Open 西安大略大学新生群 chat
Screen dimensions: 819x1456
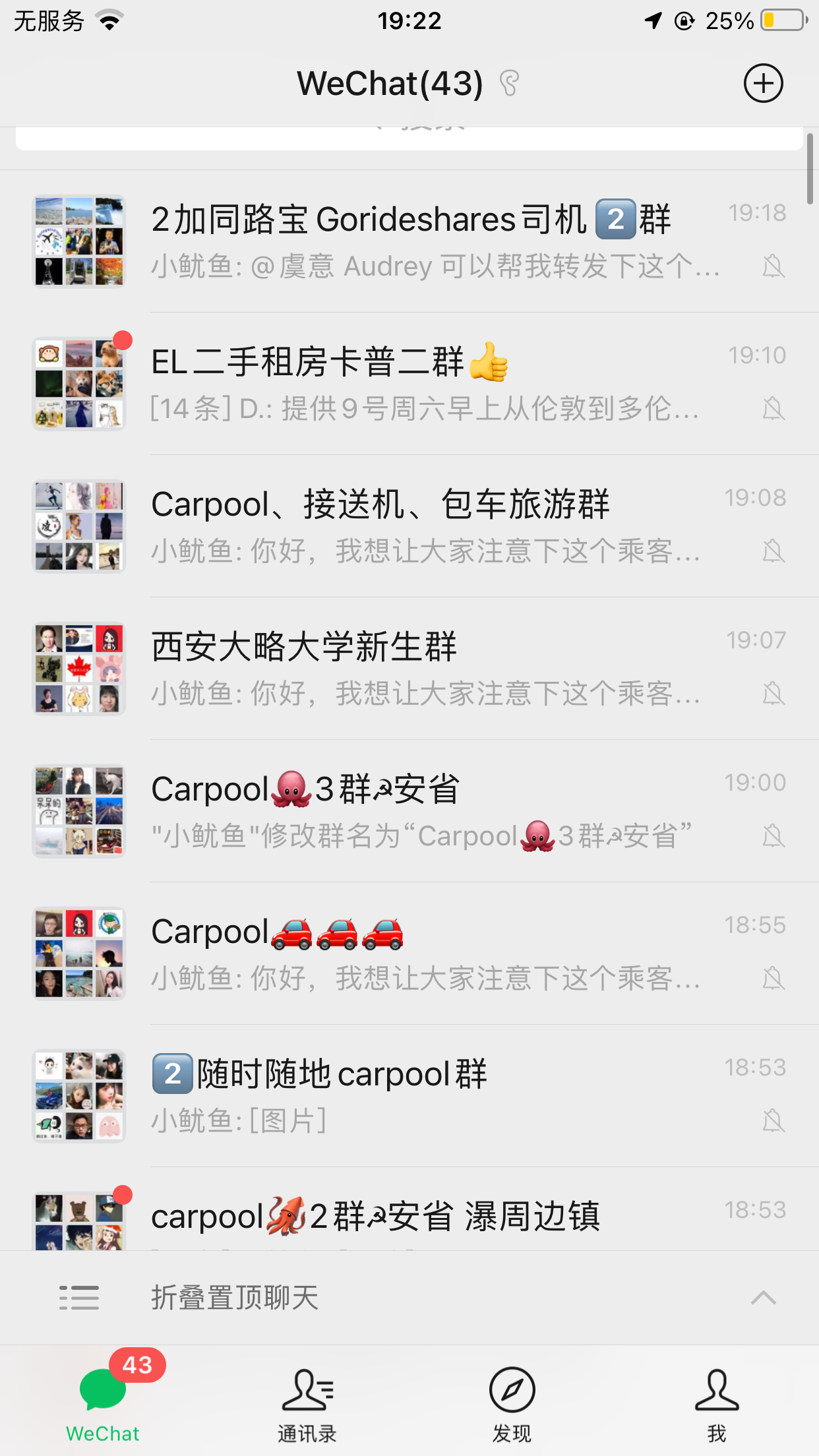[x=422, y=669]
